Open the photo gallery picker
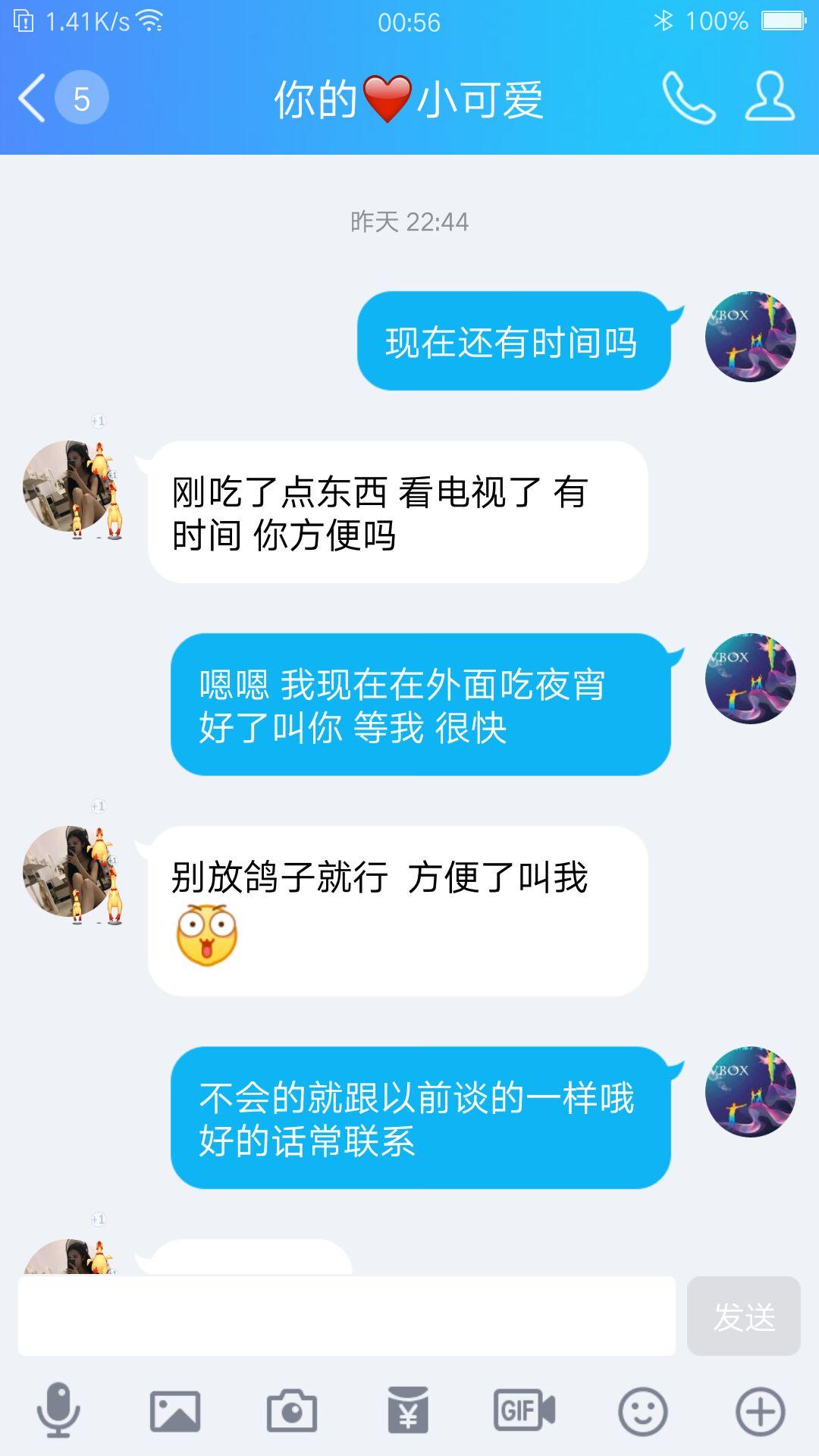The width and height of the screenshot is (819, 1456). (x=175, y=1410)
